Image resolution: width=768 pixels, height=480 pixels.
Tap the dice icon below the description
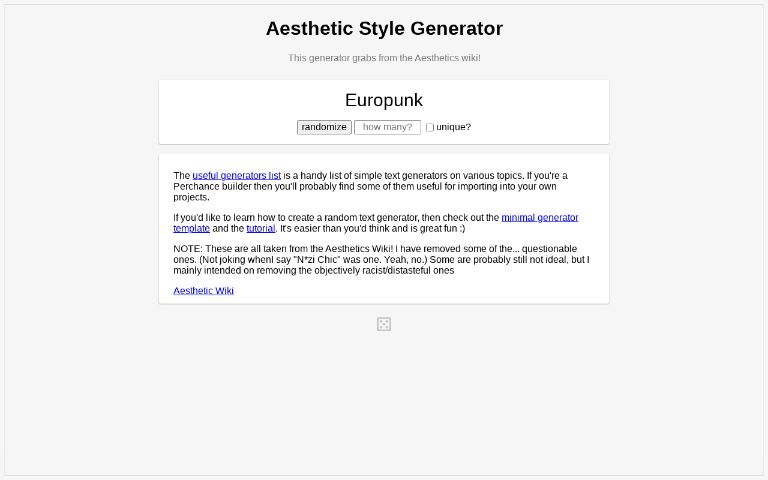(x=384, y=324)
